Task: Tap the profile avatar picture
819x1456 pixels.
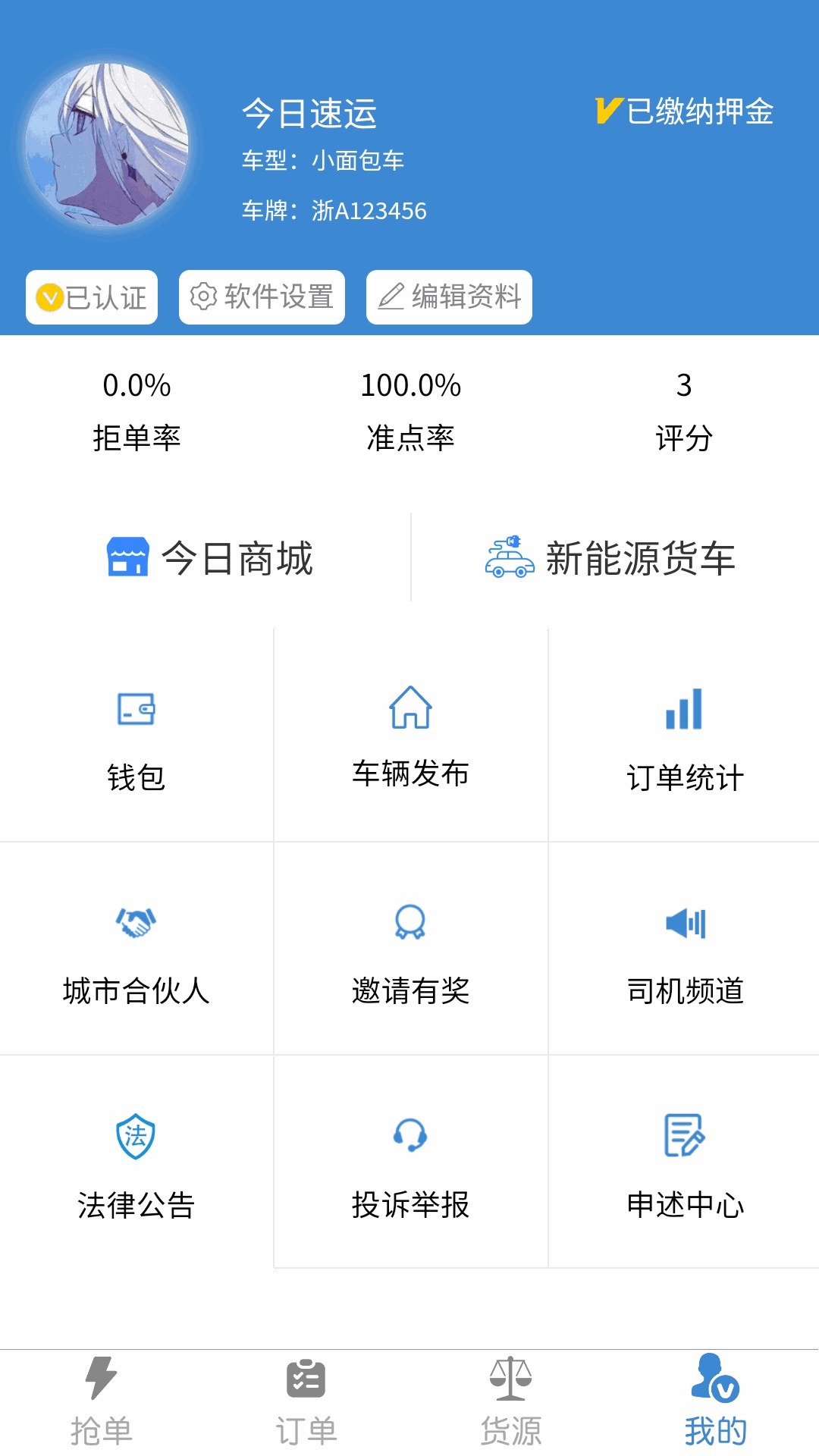Action: tap(107, 145)
